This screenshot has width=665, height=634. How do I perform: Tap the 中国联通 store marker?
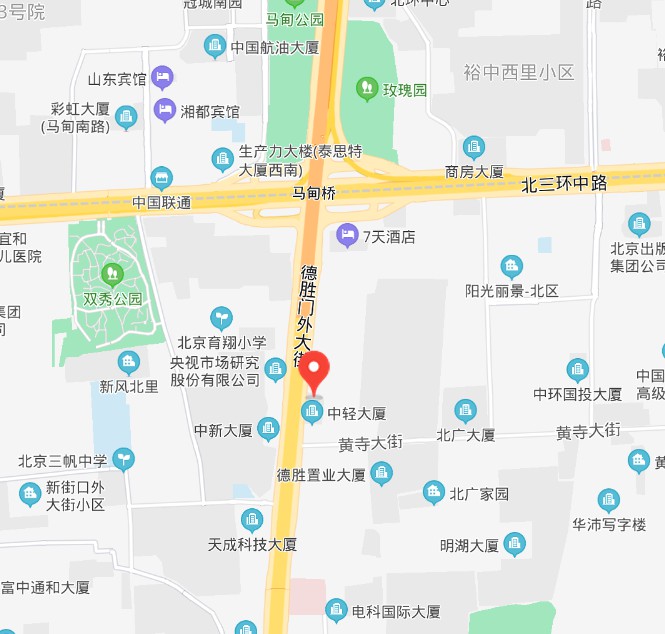click(161, 178)
